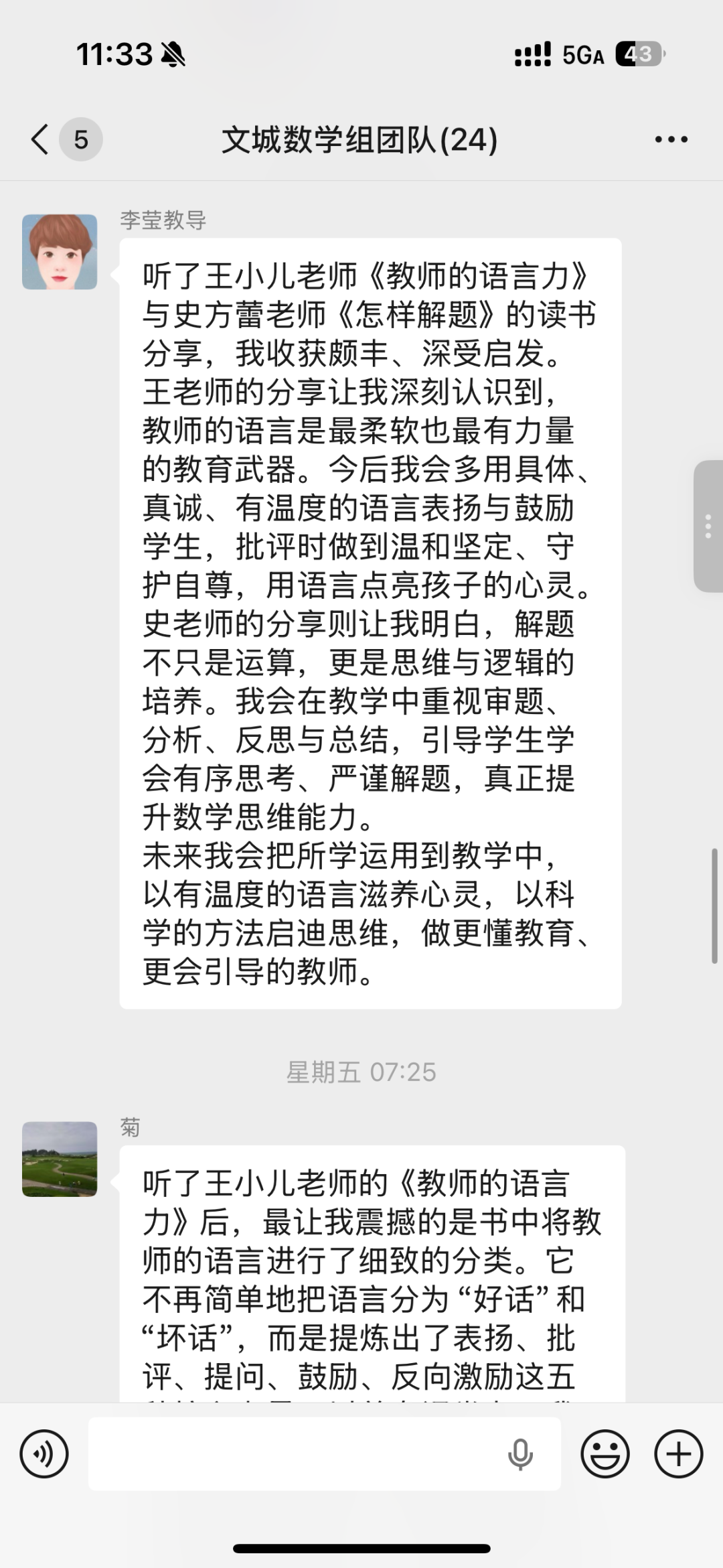Switch to voice message input
The height and width of the screenshot is (1568, 723).
44,1454
